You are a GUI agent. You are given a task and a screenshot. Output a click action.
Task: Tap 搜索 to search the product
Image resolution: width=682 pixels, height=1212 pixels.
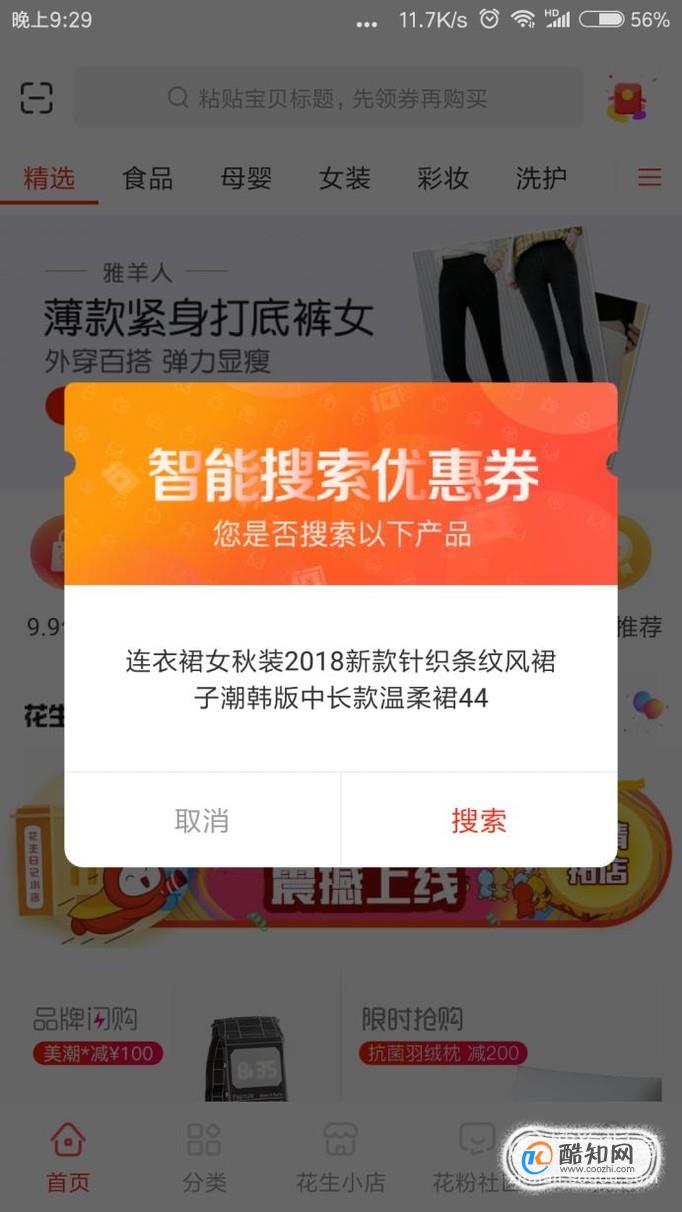click(x=479, y=821)
